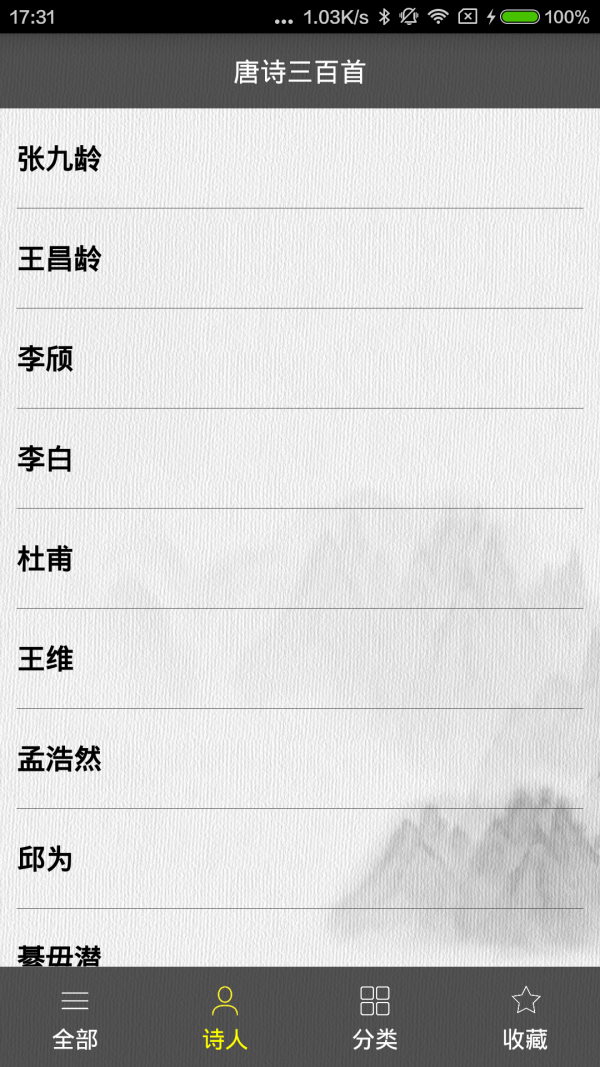Select the 诗人 tab

(x=225, y=1017)
